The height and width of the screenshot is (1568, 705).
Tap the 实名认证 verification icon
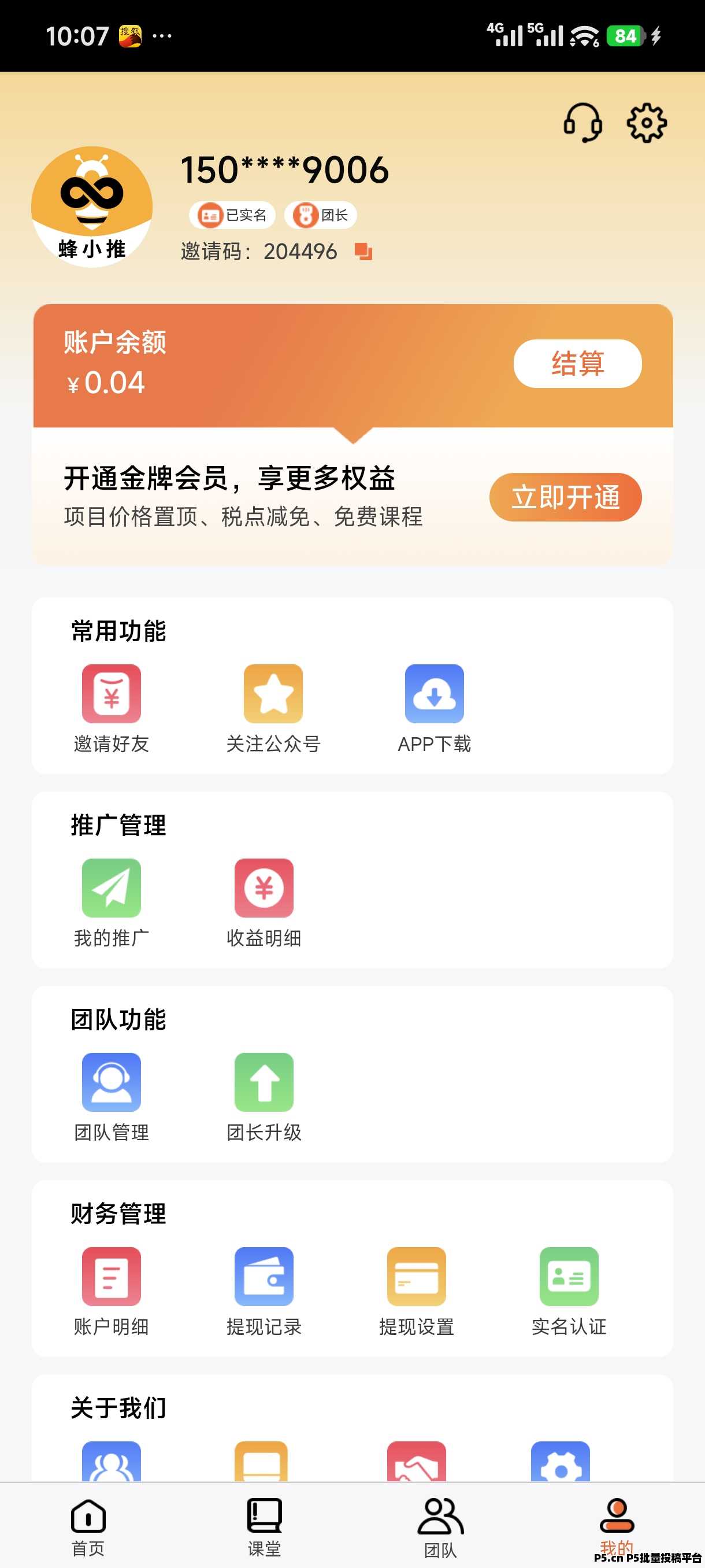pyautogui.click(x=569, y=1277)
